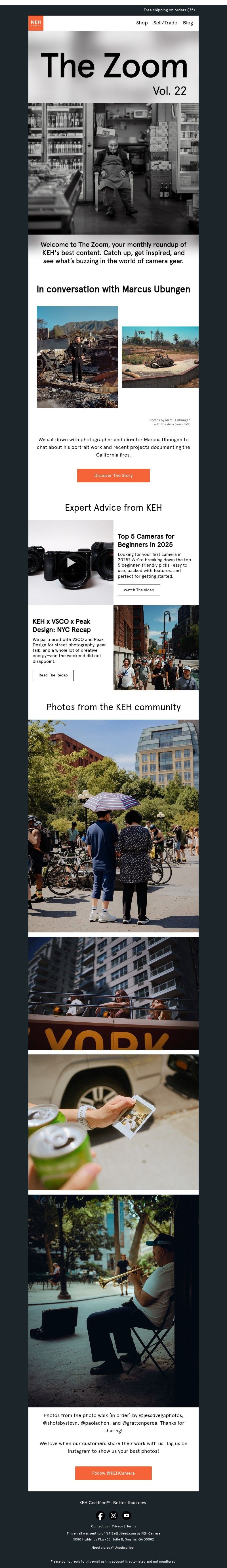Open the Terms footer link
Viewport: 227px width, 1568px height.
coord(131,1526)
